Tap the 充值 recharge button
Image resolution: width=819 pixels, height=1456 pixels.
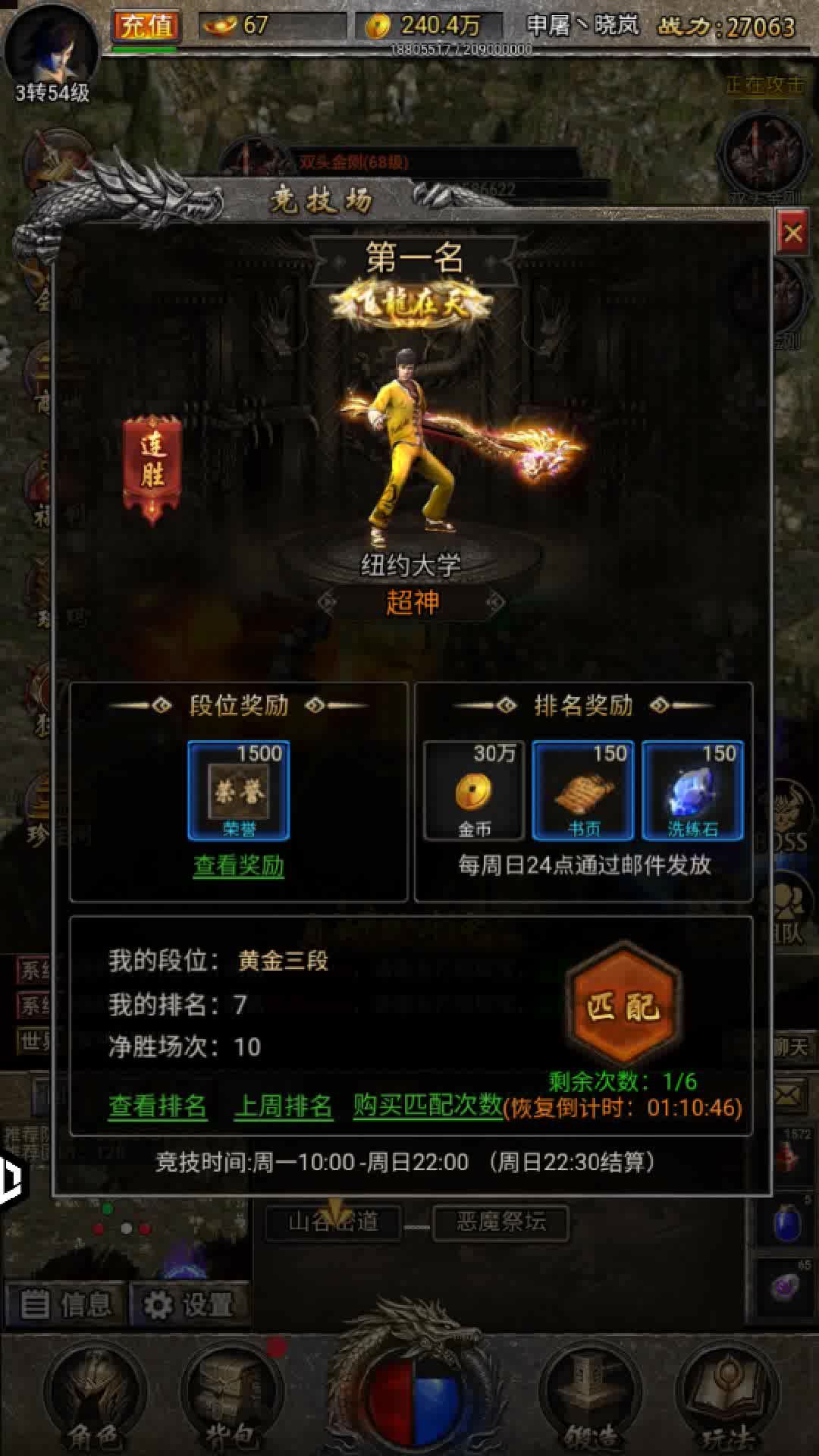(x=146, y=27)
